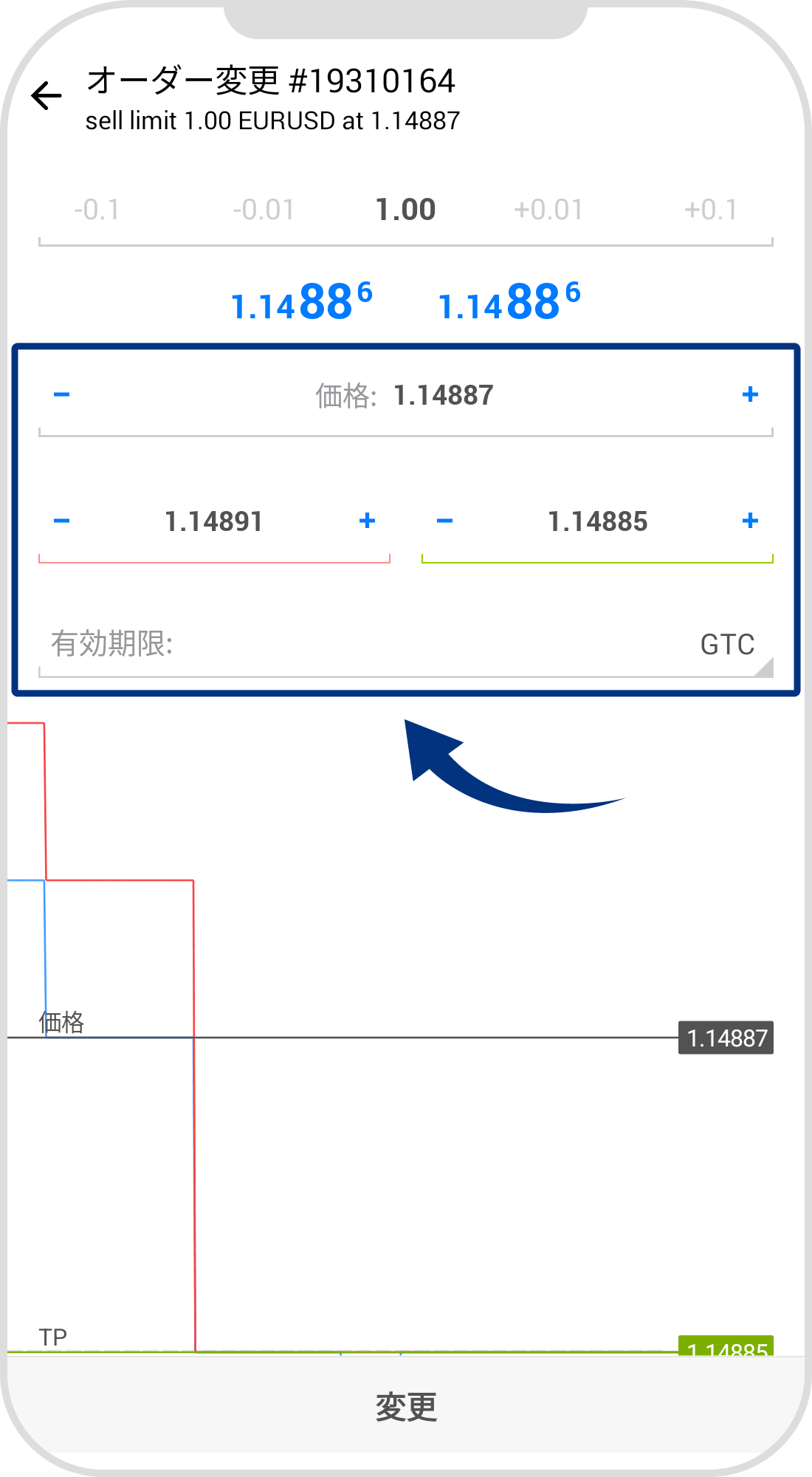Increase the stop loss value
The width and height of the screenshot is (812, 1477).
click(367, 521)
